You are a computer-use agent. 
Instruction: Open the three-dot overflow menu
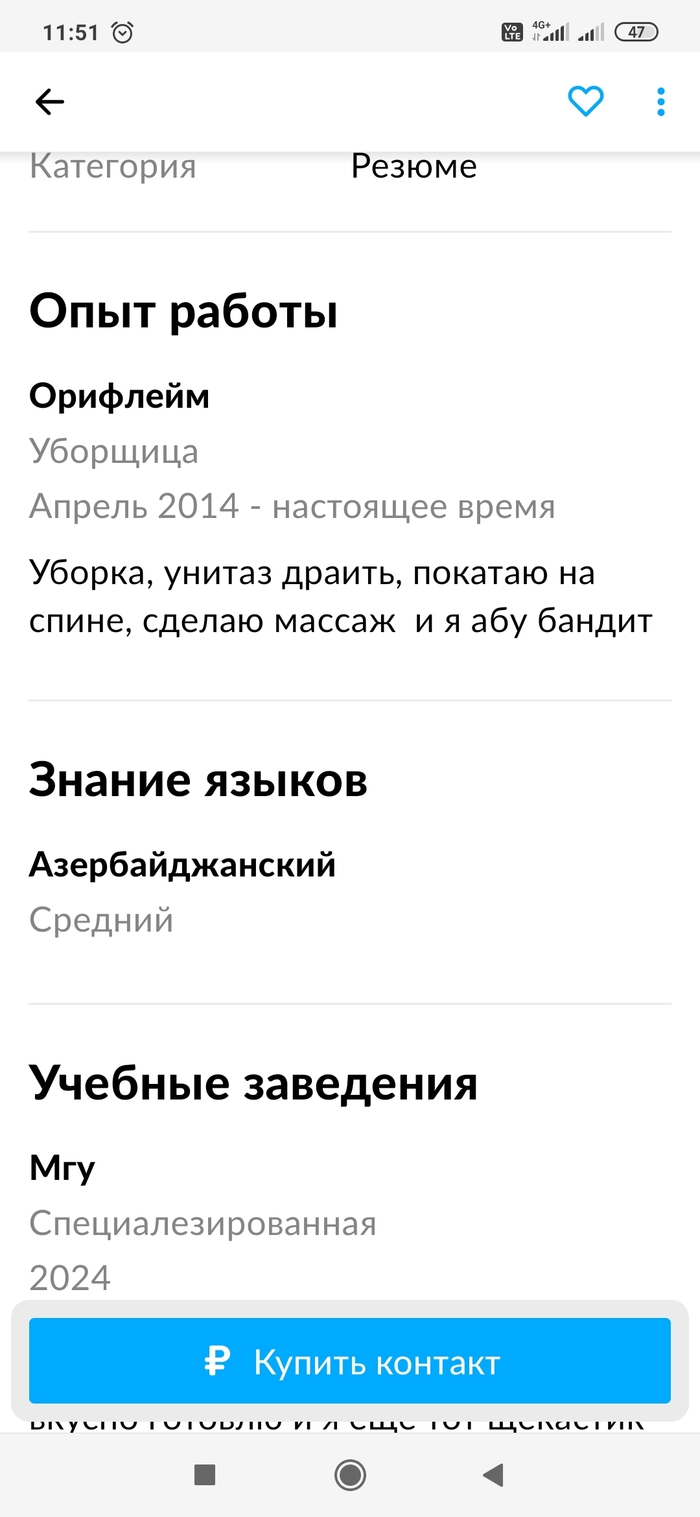(x=660, y=101)
